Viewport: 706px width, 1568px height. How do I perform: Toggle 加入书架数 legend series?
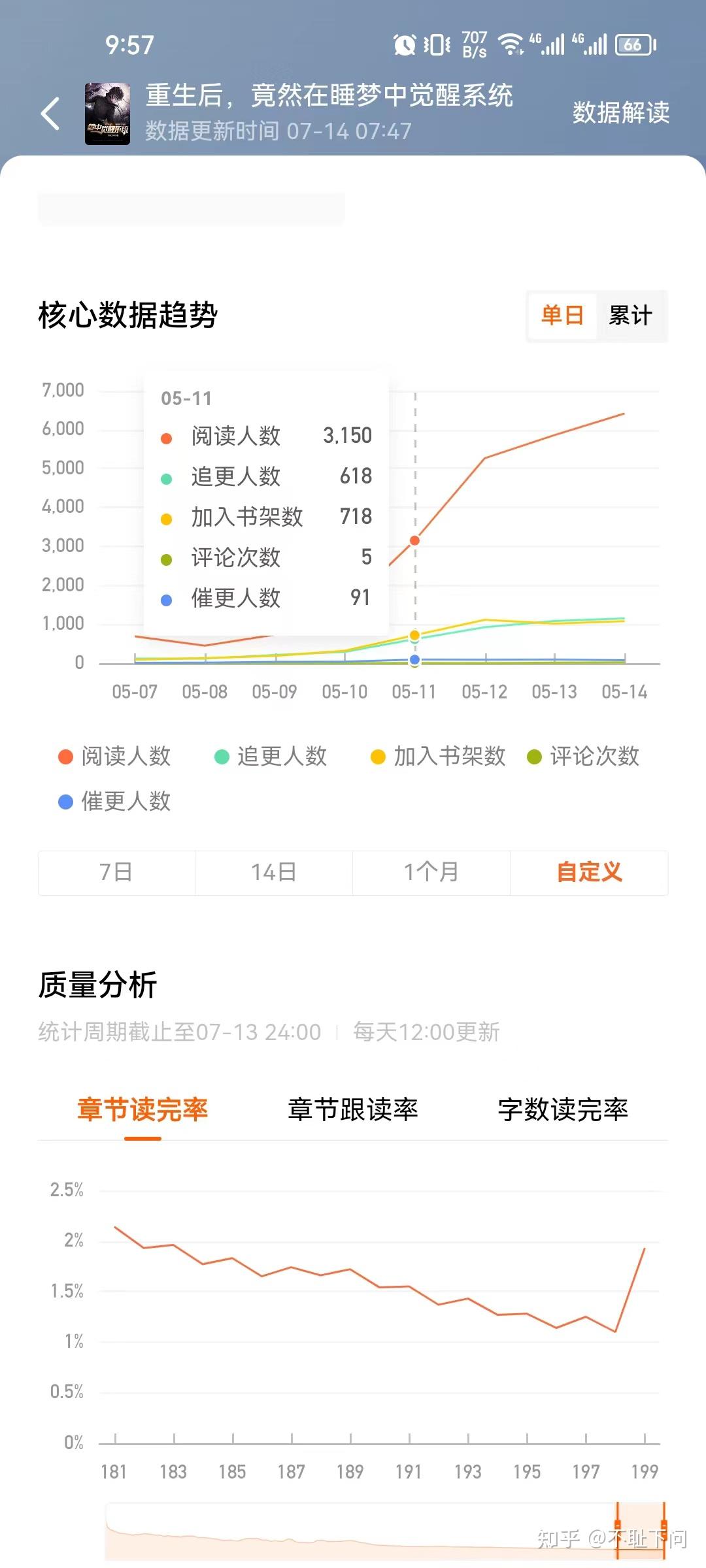439,757
